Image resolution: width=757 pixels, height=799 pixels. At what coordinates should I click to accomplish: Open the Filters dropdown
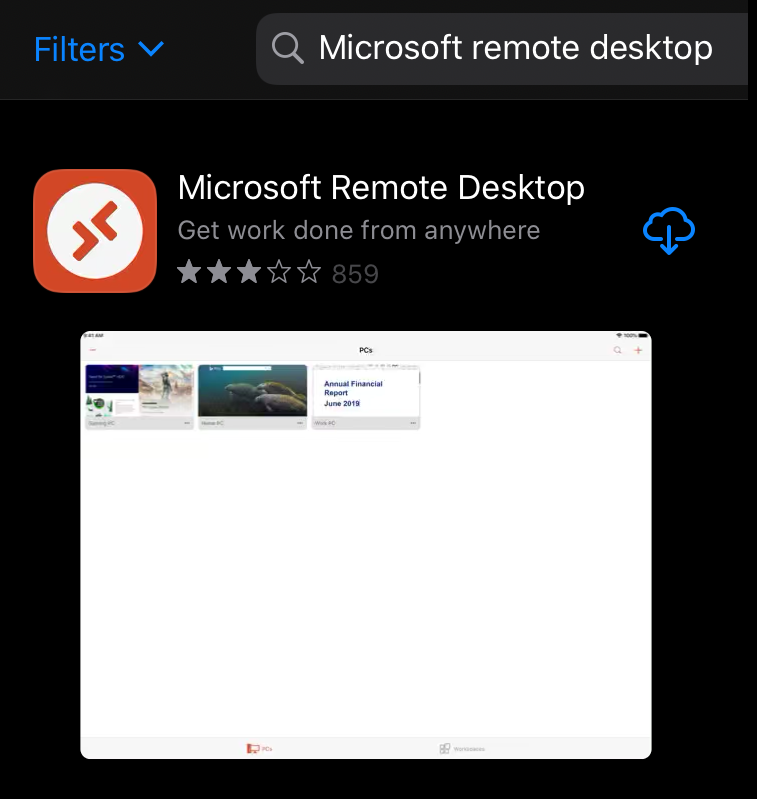point(98,49)
